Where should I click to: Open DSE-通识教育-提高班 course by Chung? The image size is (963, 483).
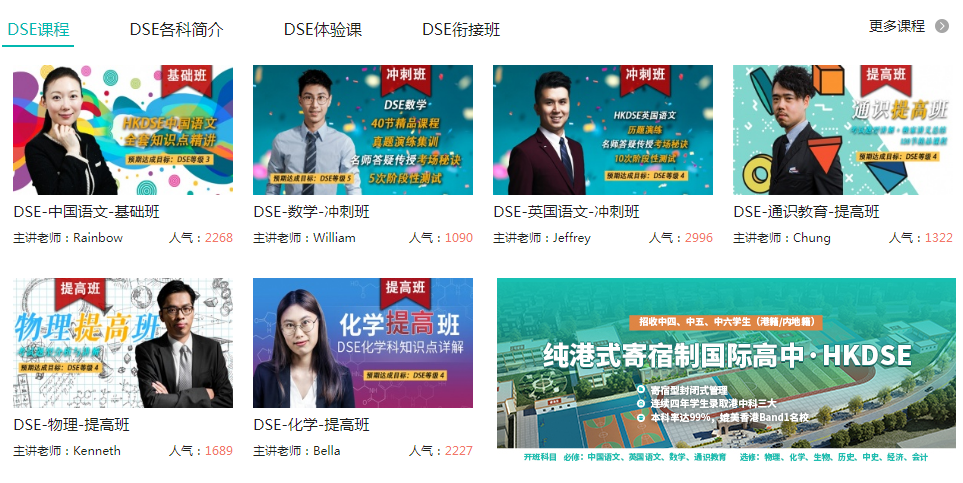point(843,130)
